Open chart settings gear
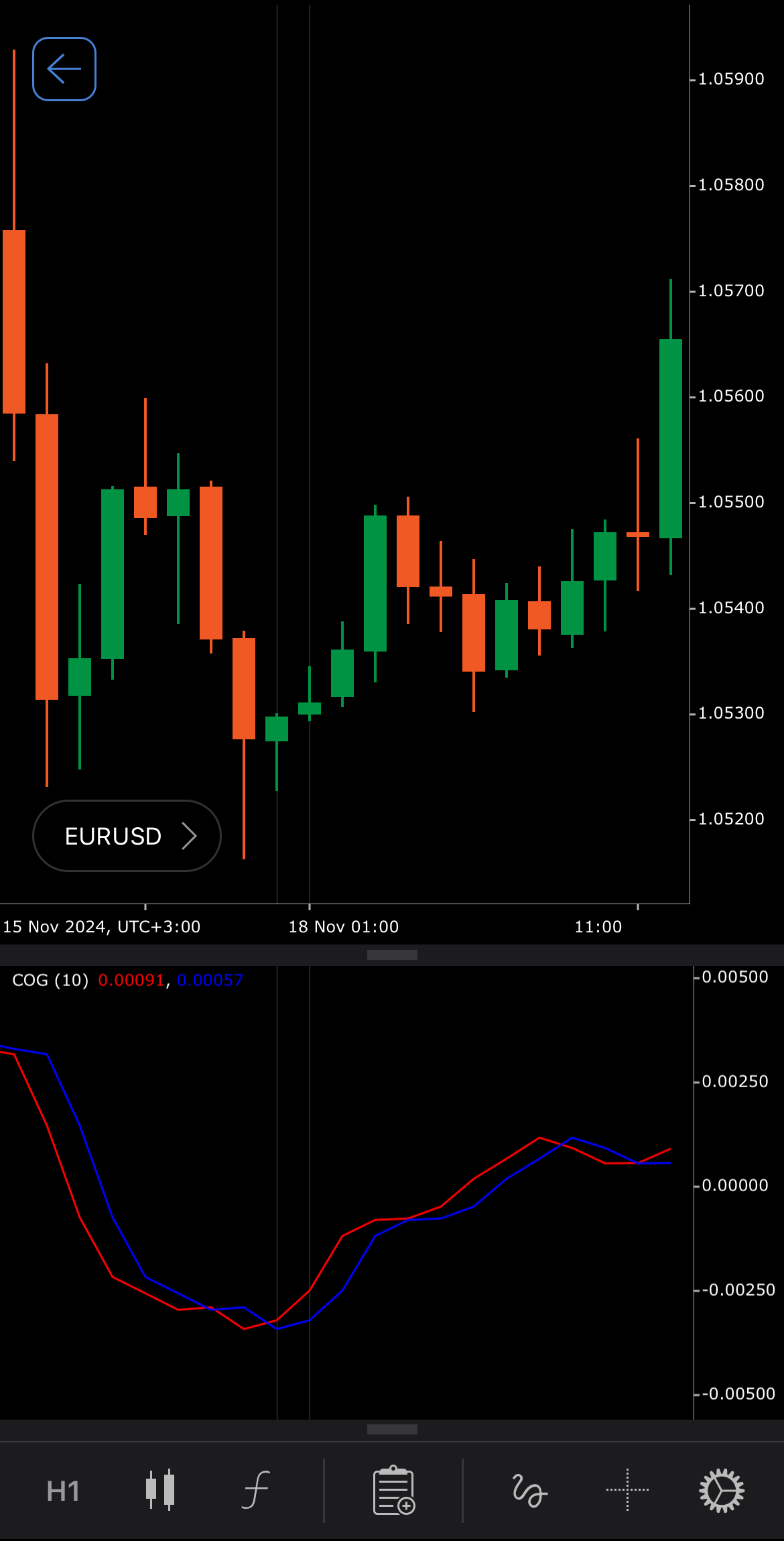 pyautogui.click(x=722, y=1490)
